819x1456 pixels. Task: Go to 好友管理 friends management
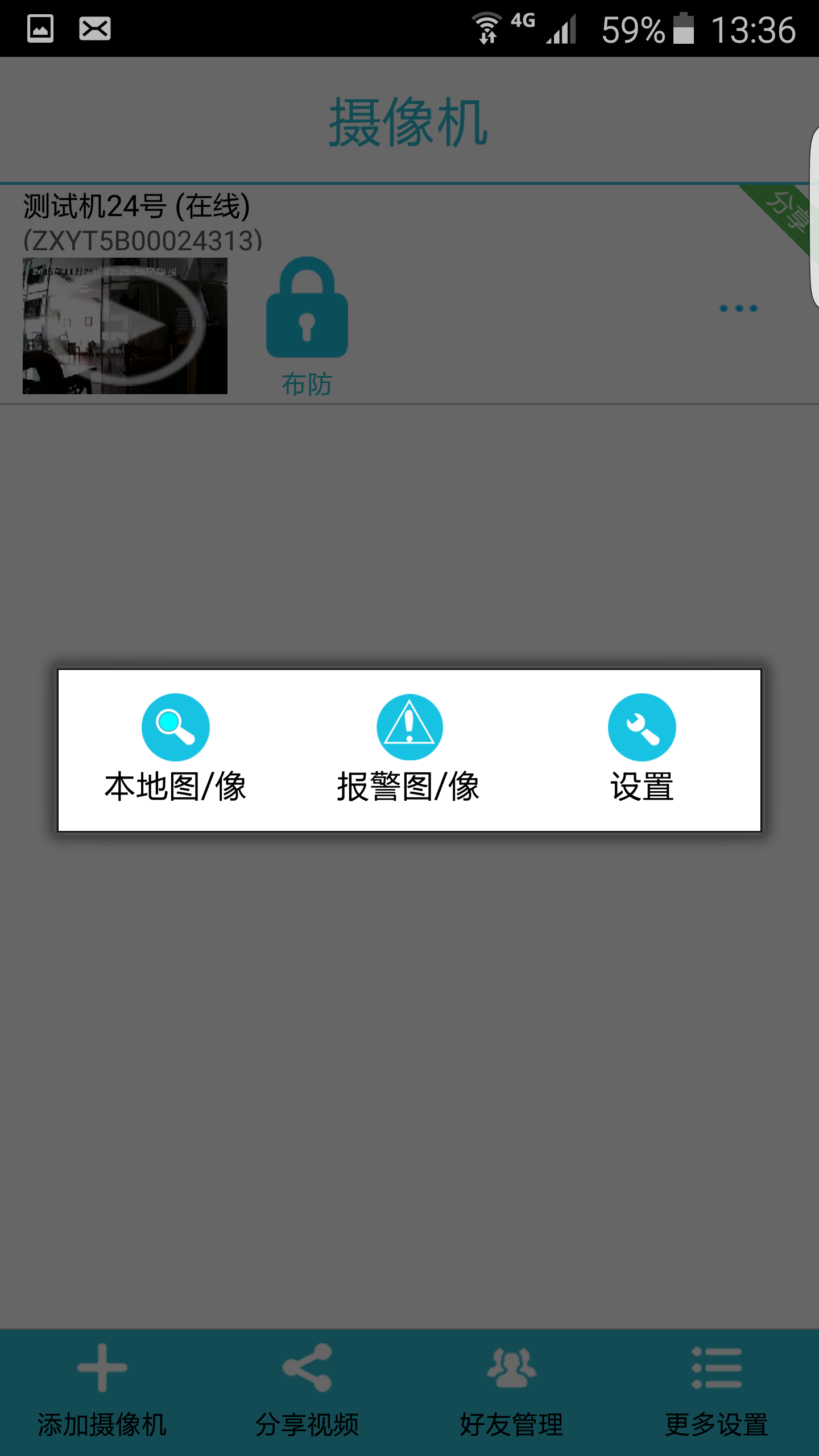[x=512, y=1391]
